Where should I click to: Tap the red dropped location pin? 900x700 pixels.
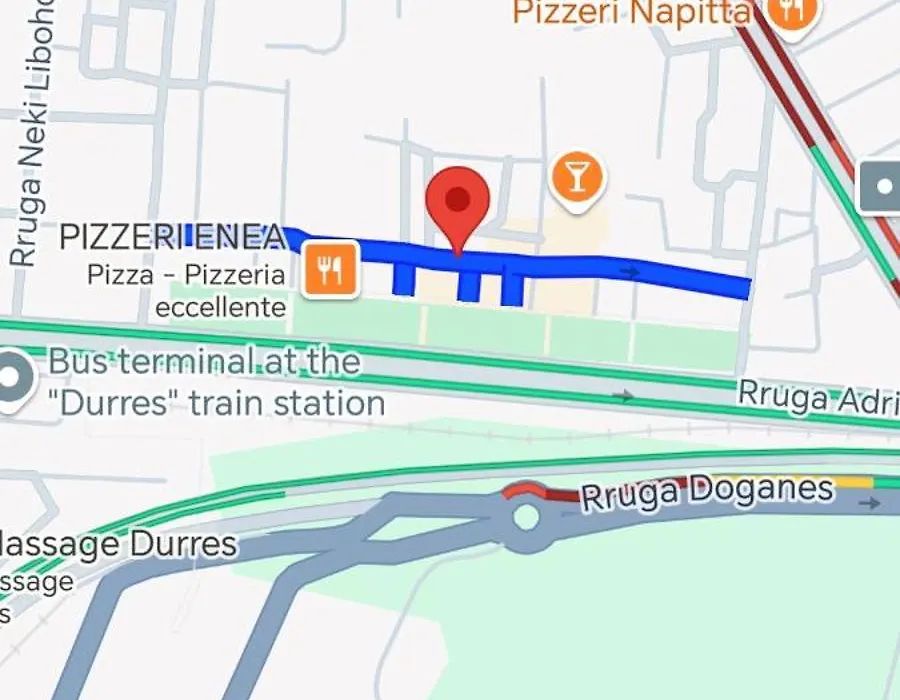458,201
